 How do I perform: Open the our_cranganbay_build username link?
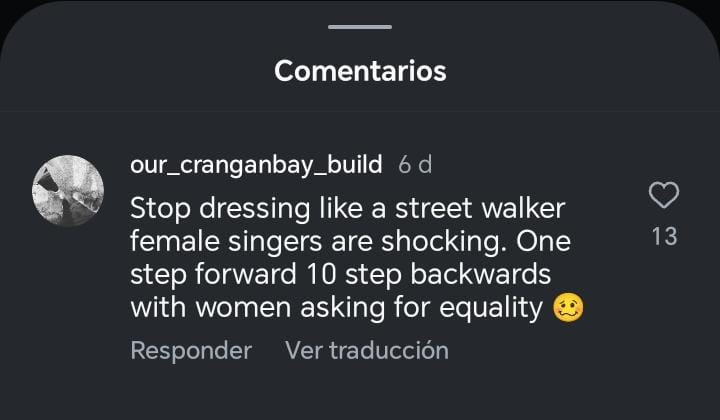tap(256, 165)
